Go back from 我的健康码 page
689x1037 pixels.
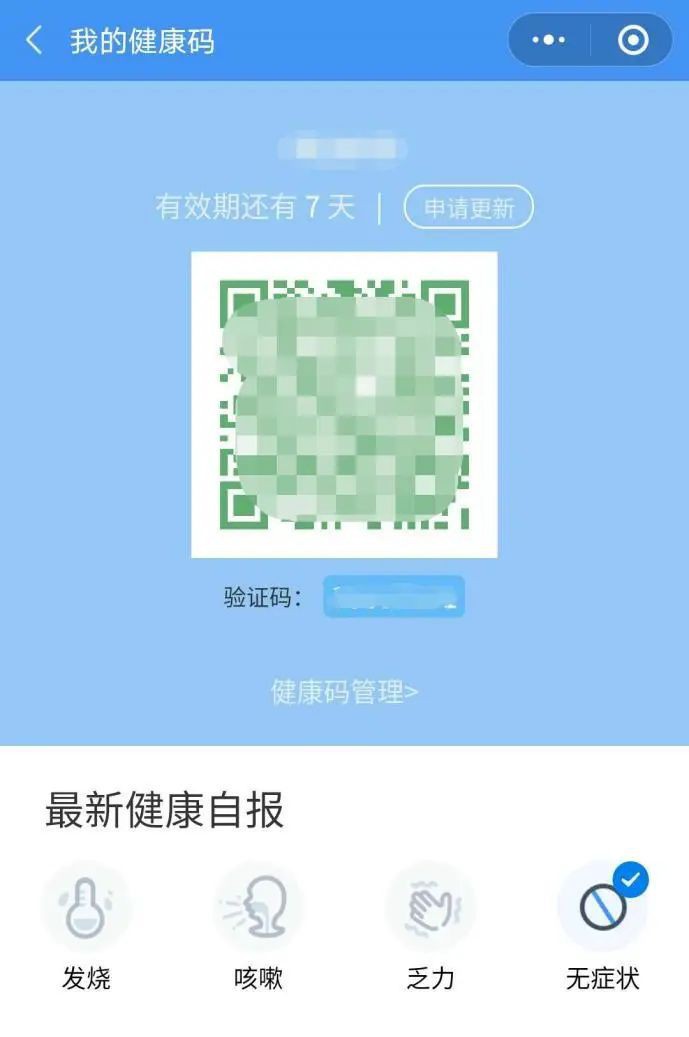coord(34,41)
